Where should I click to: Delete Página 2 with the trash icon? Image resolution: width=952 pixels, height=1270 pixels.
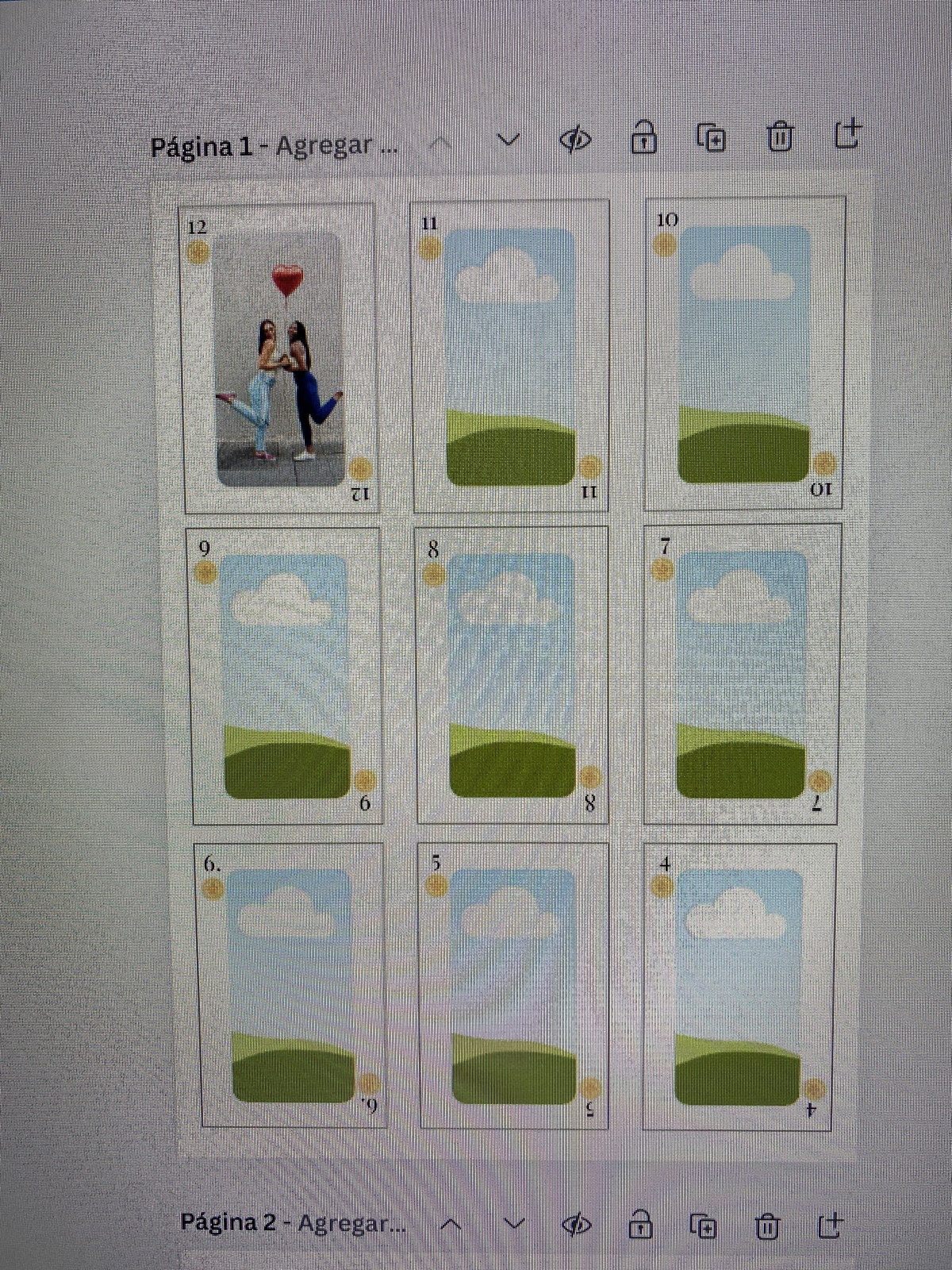[766, 1227]
